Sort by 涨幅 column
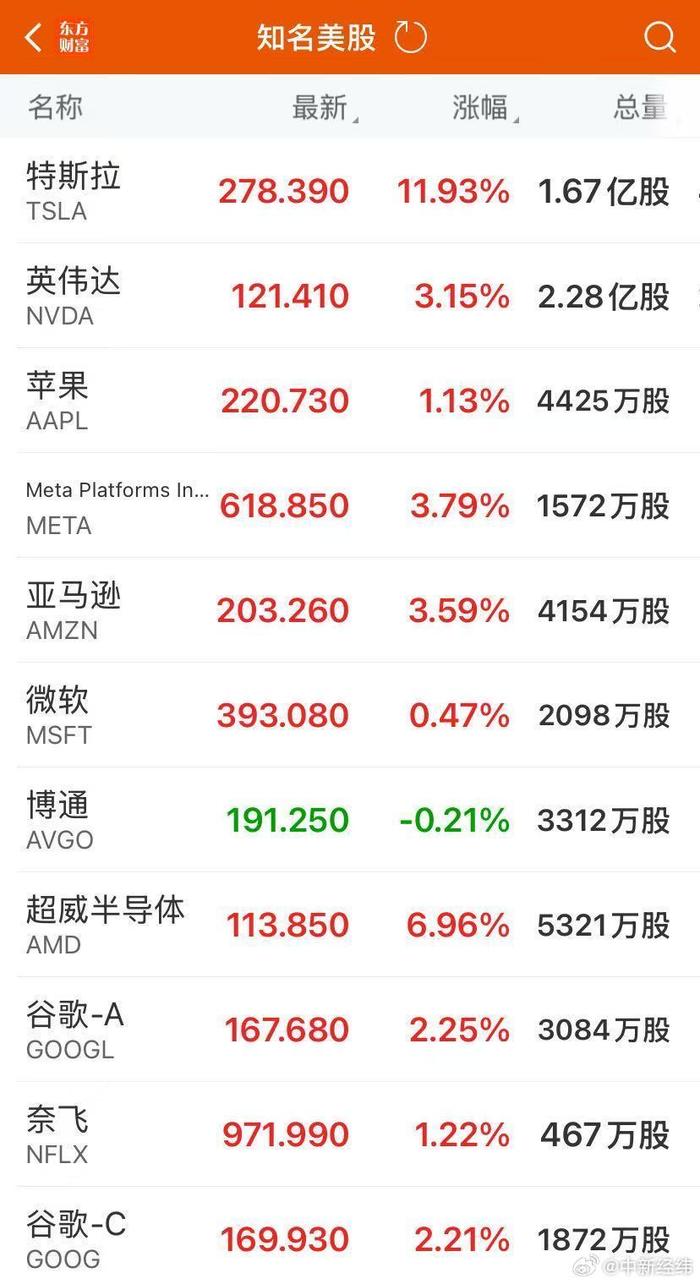 (x=486, y=107)
